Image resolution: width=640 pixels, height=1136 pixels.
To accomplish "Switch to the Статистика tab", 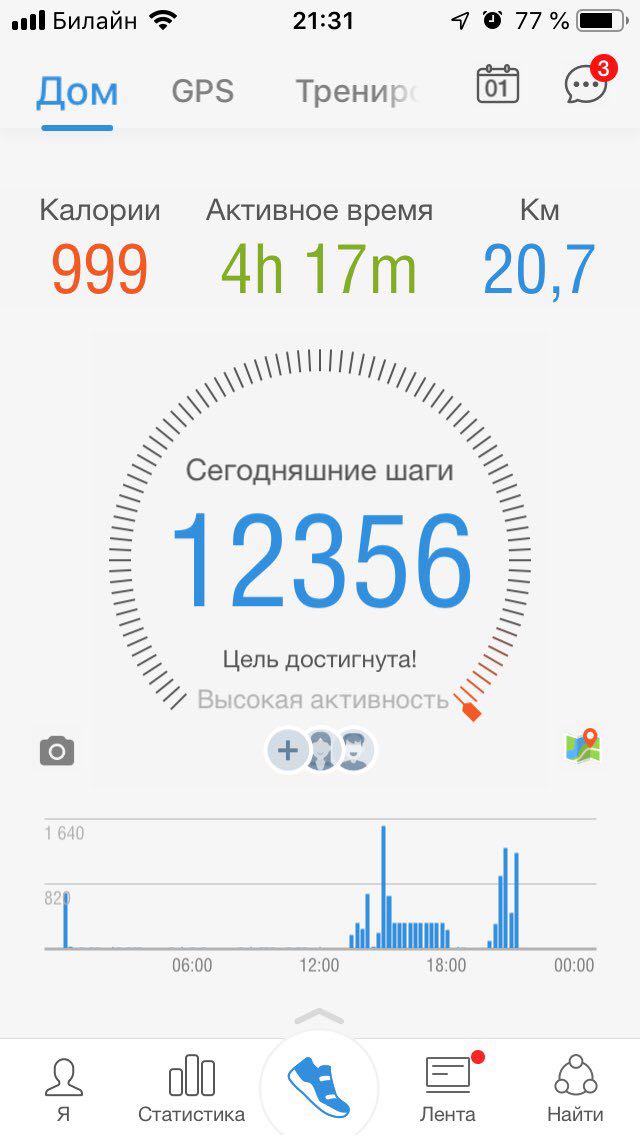I will point(191,1088).
